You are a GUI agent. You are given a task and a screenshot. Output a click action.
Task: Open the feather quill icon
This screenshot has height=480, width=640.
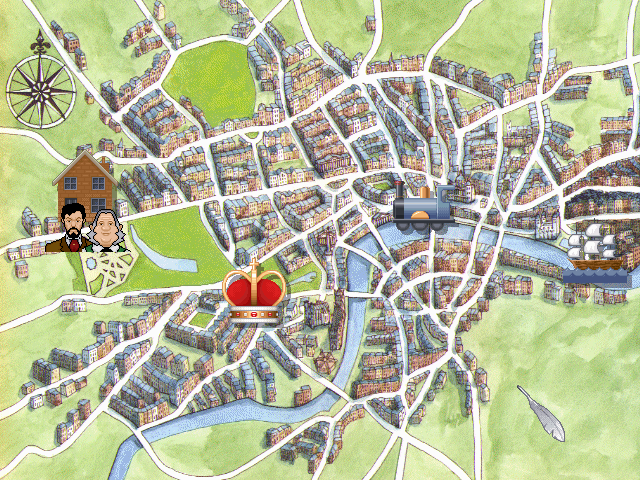pos(541,412)
